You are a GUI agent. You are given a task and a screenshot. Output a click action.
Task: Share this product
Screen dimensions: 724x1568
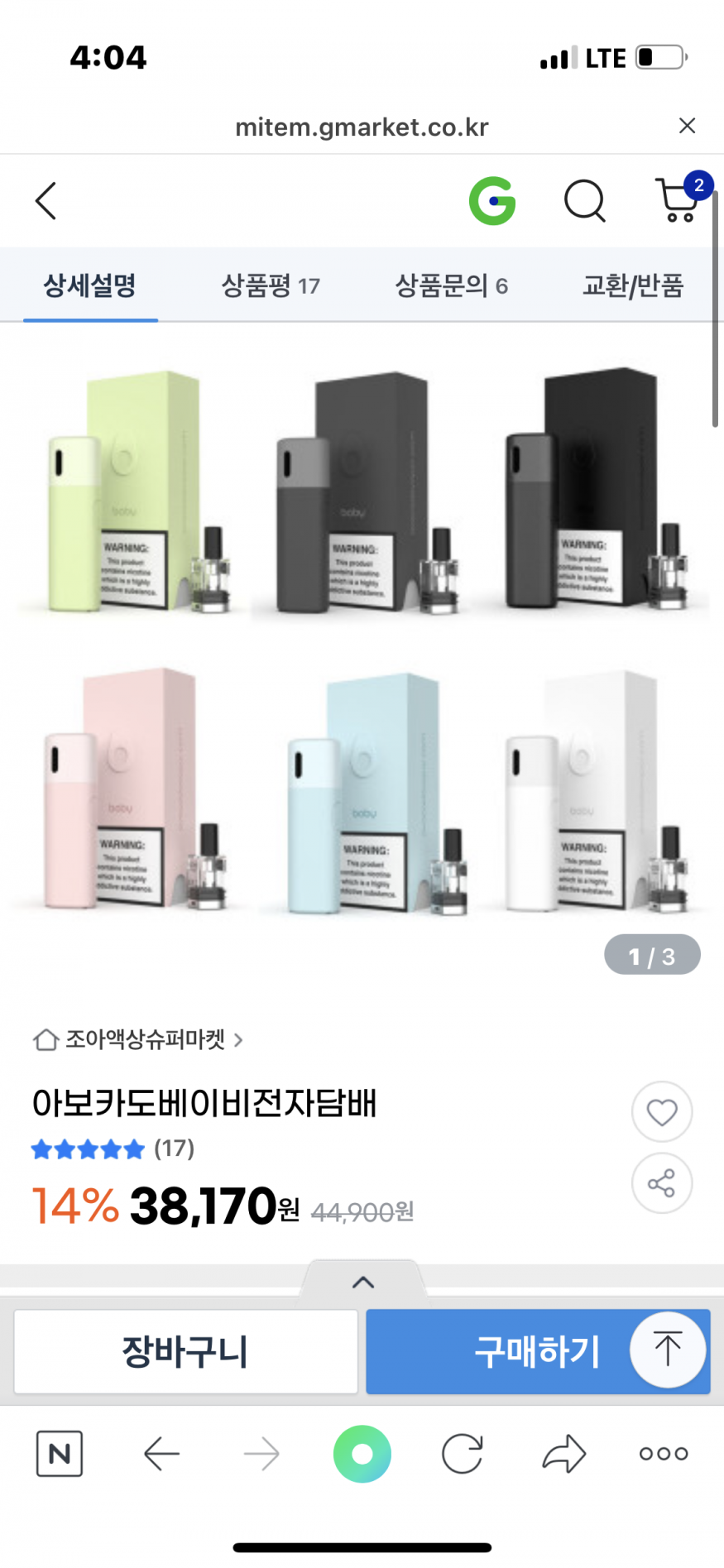tap(662, 1183)
